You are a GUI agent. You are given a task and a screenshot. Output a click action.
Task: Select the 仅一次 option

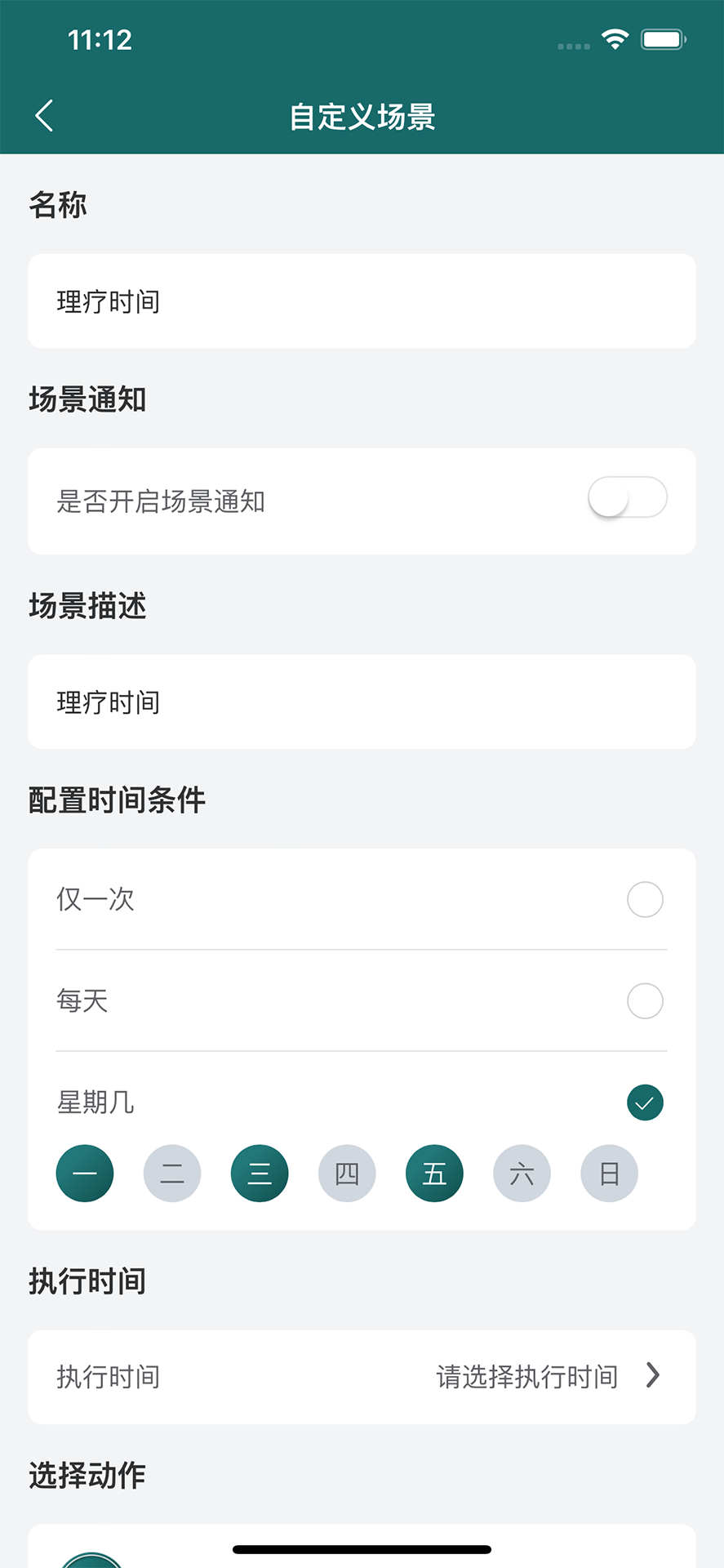(645, 899)
